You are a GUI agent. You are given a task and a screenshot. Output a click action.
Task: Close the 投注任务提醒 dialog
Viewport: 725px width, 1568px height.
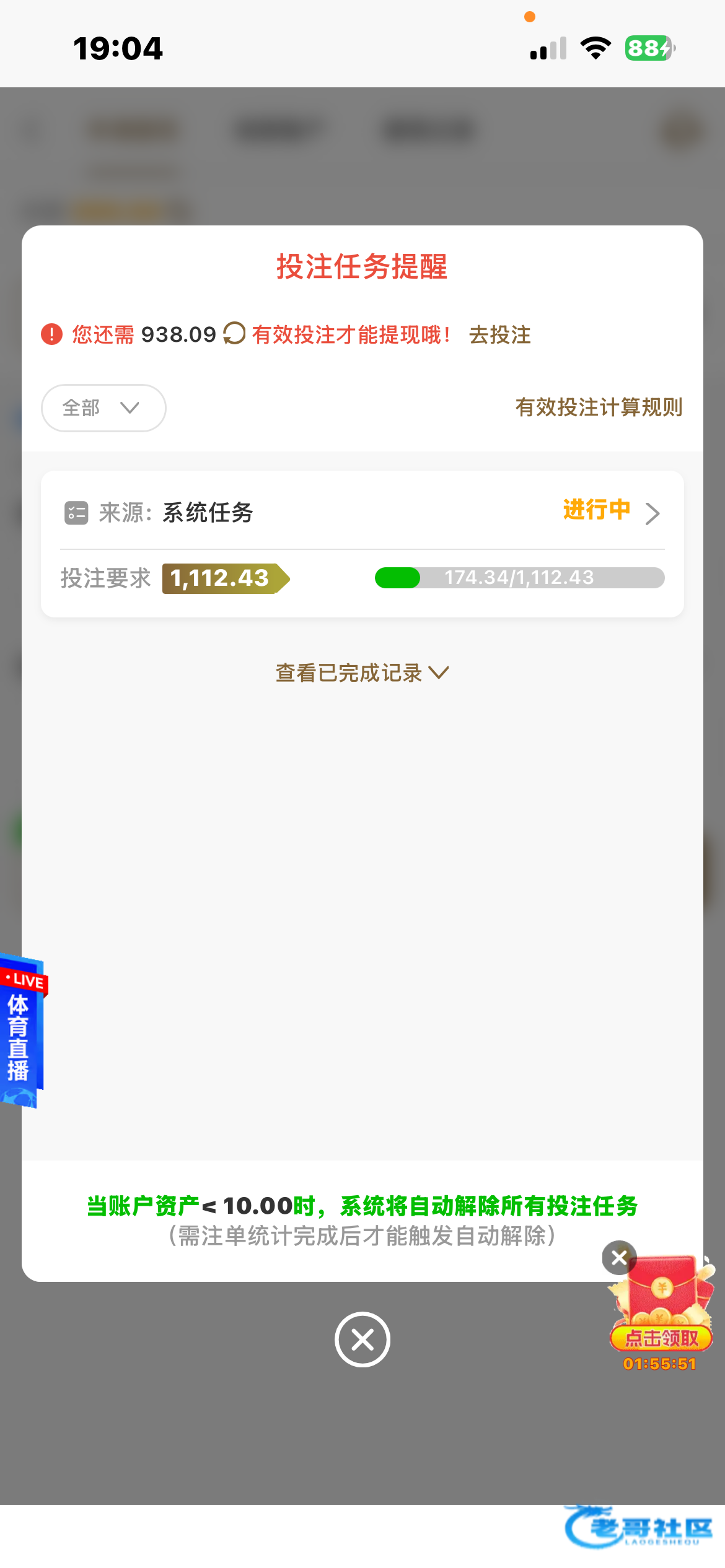point(362,1339)
